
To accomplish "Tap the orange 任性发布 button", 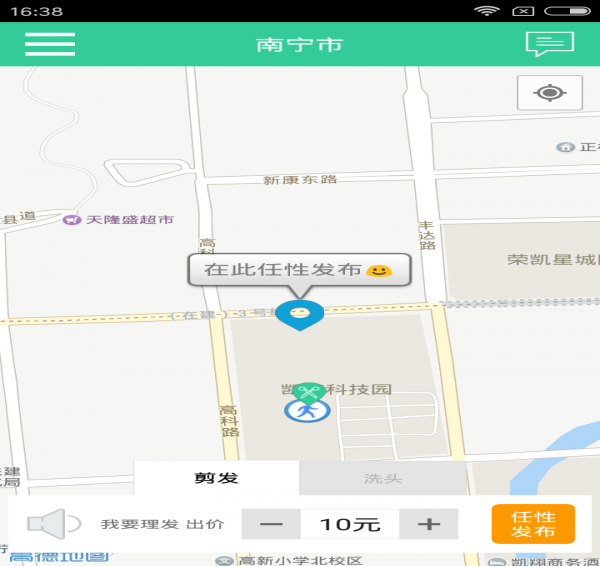I will [x=533, y=524].
